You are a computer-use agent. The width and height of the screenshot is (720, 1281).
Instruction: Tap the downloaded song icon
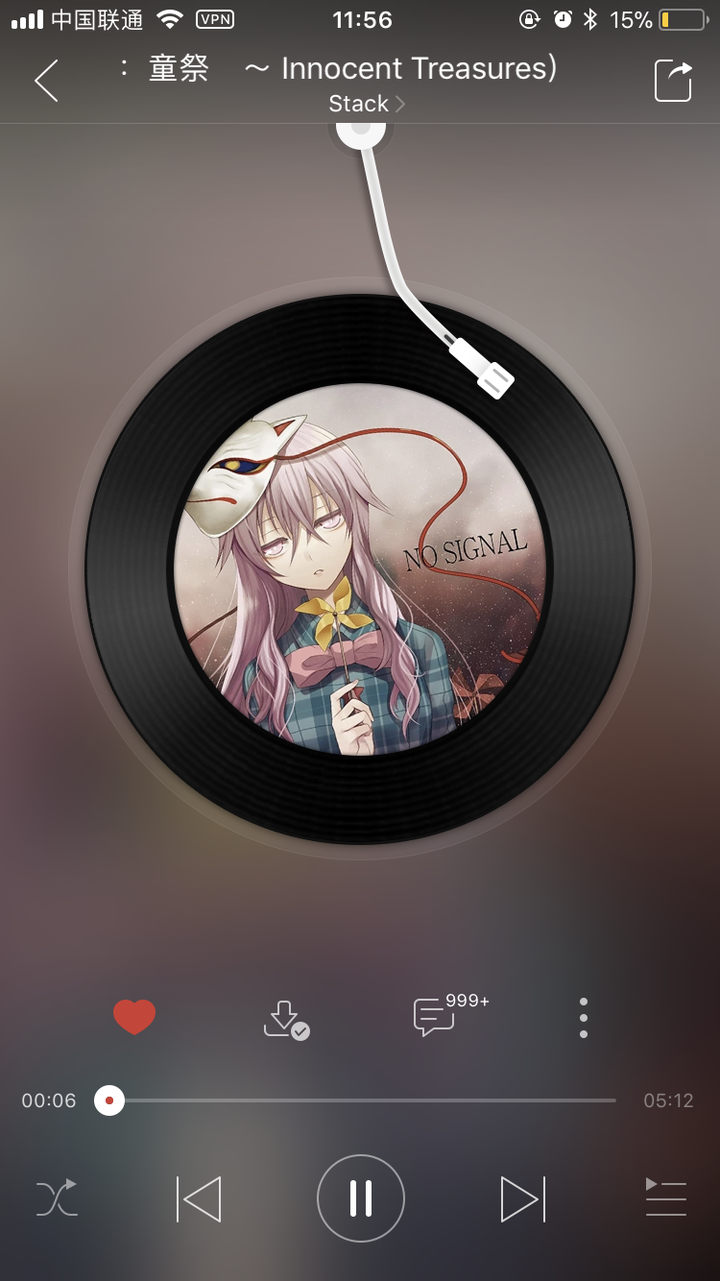[285, 1019]
